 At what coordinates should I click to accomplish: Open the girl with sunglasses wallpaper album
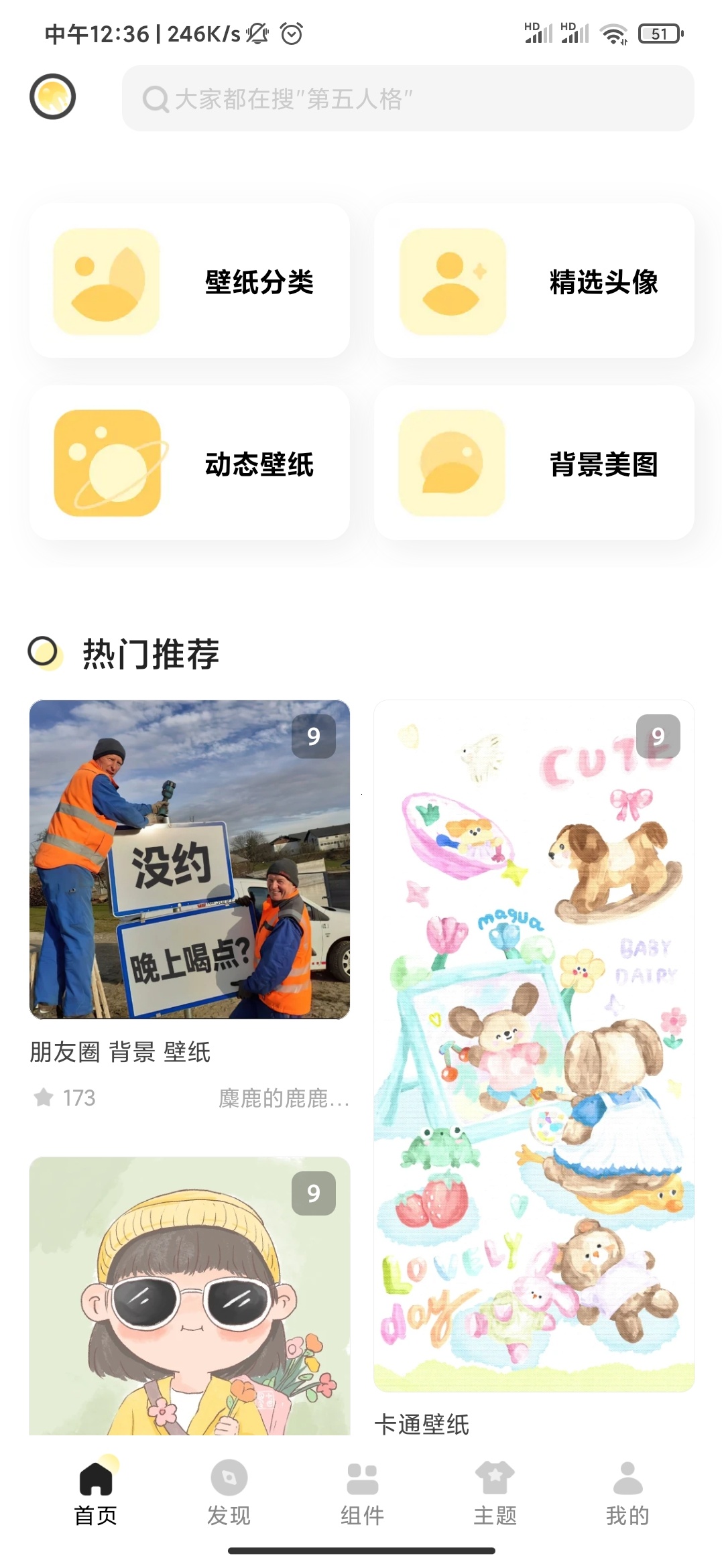[x=190, y=1295]
